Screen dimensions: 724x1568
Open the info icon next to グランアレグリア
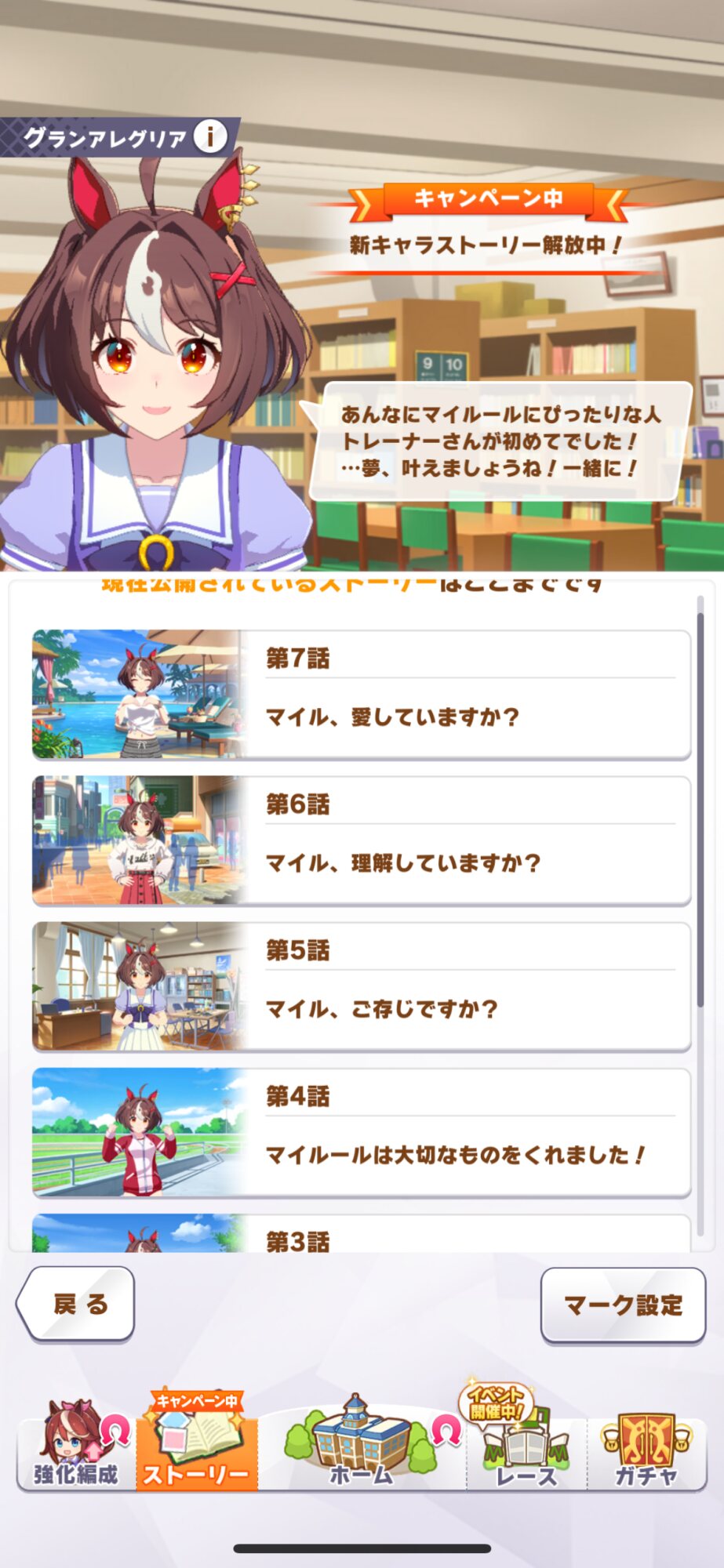click(x=209, y=137)
